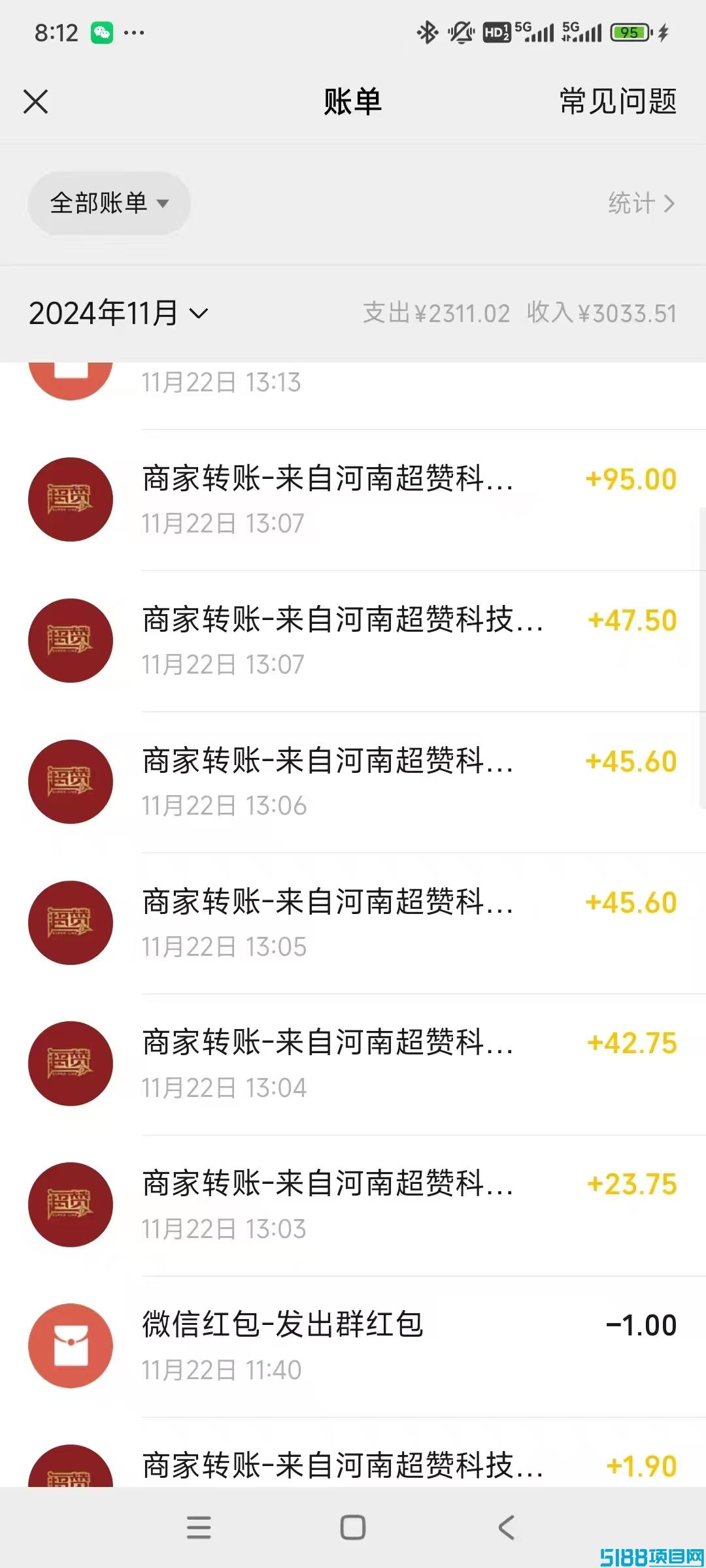Open the +23.75 merchant transfer record
This screenshot has width=706, height=1568.
click(x=353, y=1205)
